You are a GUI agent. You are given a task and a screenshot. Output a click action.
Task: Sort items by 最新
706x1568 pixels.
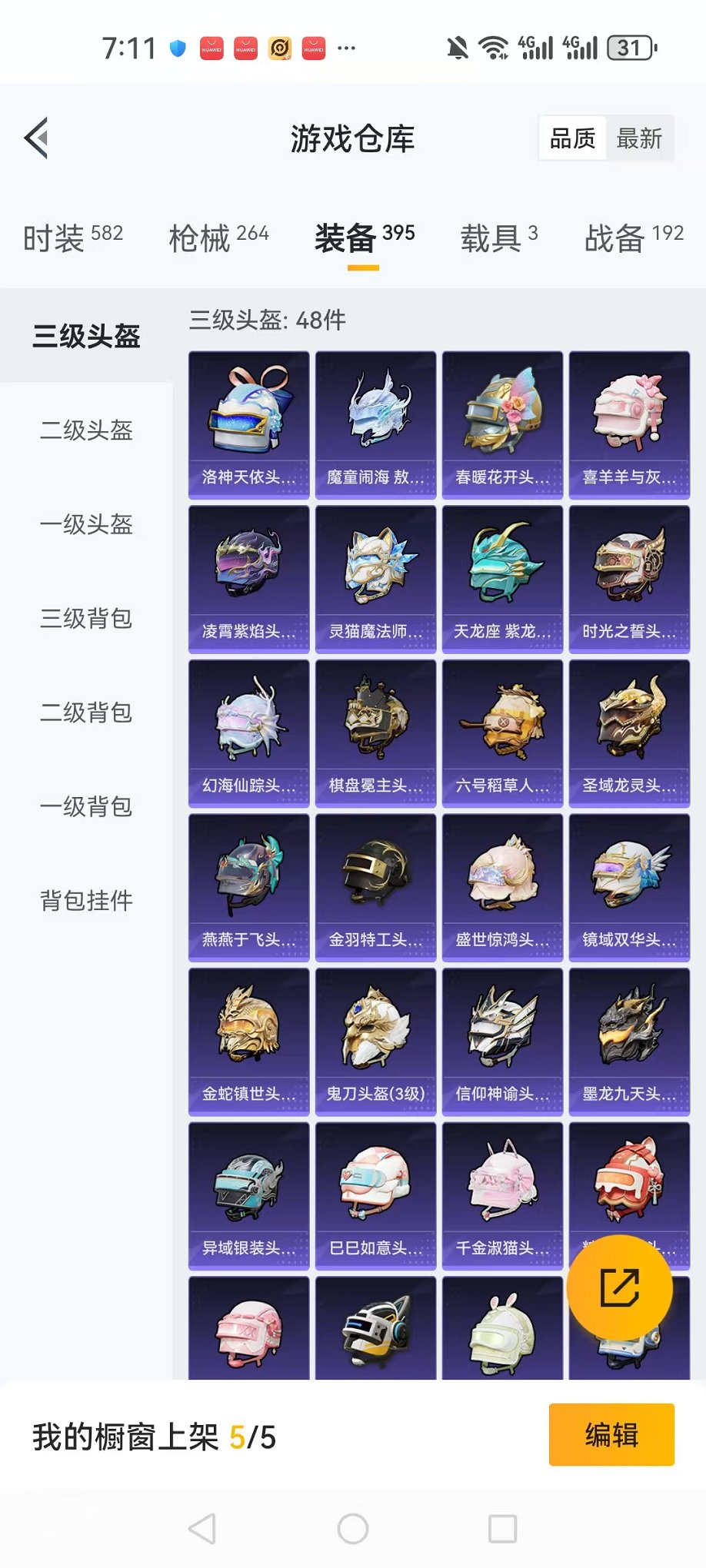pos(639,139)
